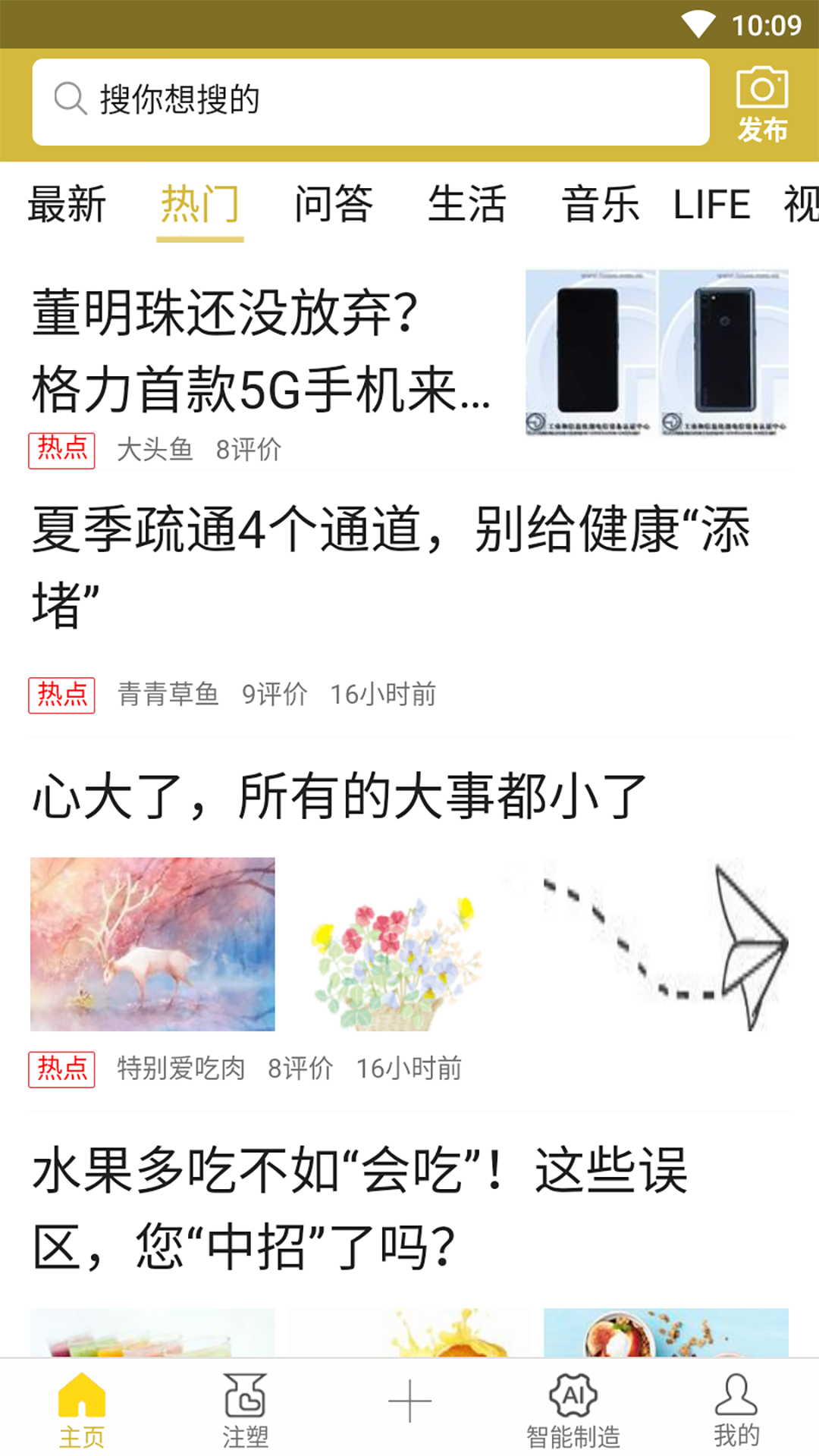Tap the plus button in bottom bar
The height and width of the screenshot is (1456, 819).
[x=409, y=1401]
